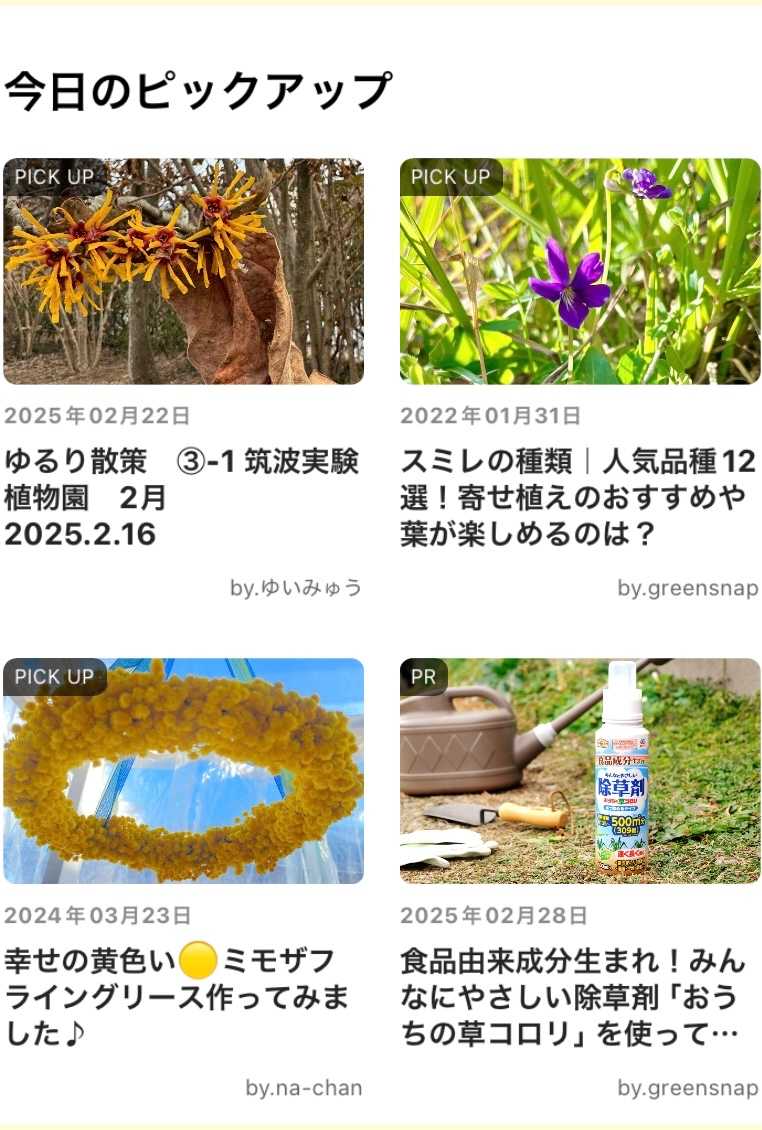The height and width of the screenshot is (1130, 762).
Task: View the ミモザフライングリース post card
Action: coord(183,771)
